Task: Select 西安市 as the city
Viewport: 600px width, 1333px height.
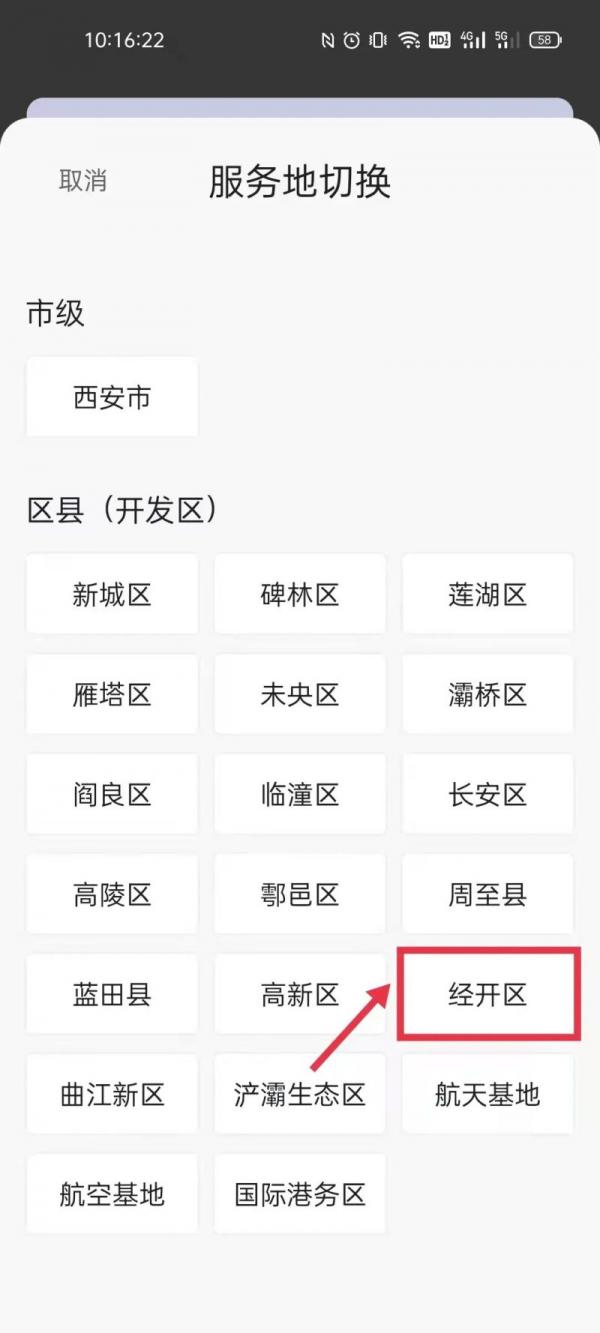Action: [112, 397]
